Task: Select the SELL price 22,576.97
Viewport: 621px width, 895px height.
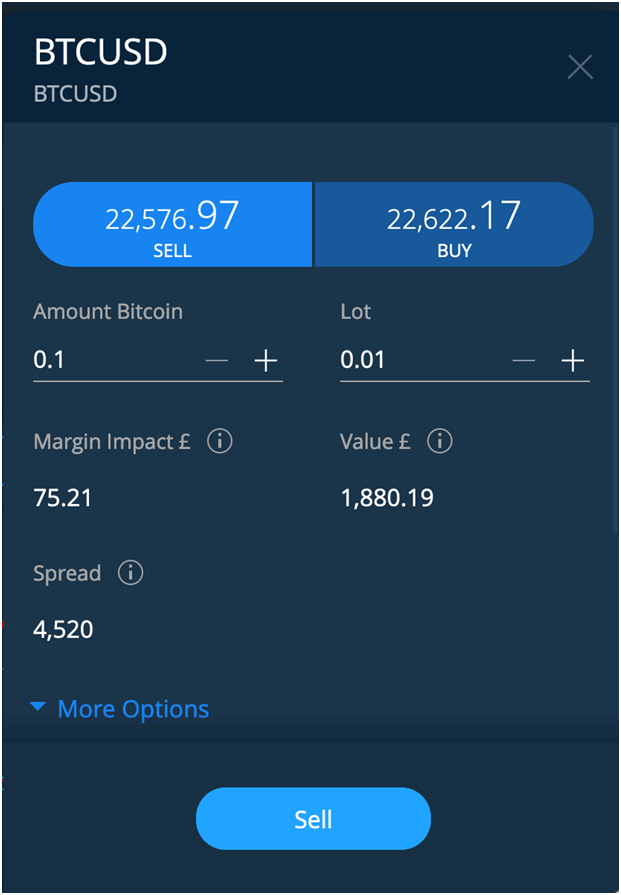Action: pyautogui.click(x=172, y=224)
